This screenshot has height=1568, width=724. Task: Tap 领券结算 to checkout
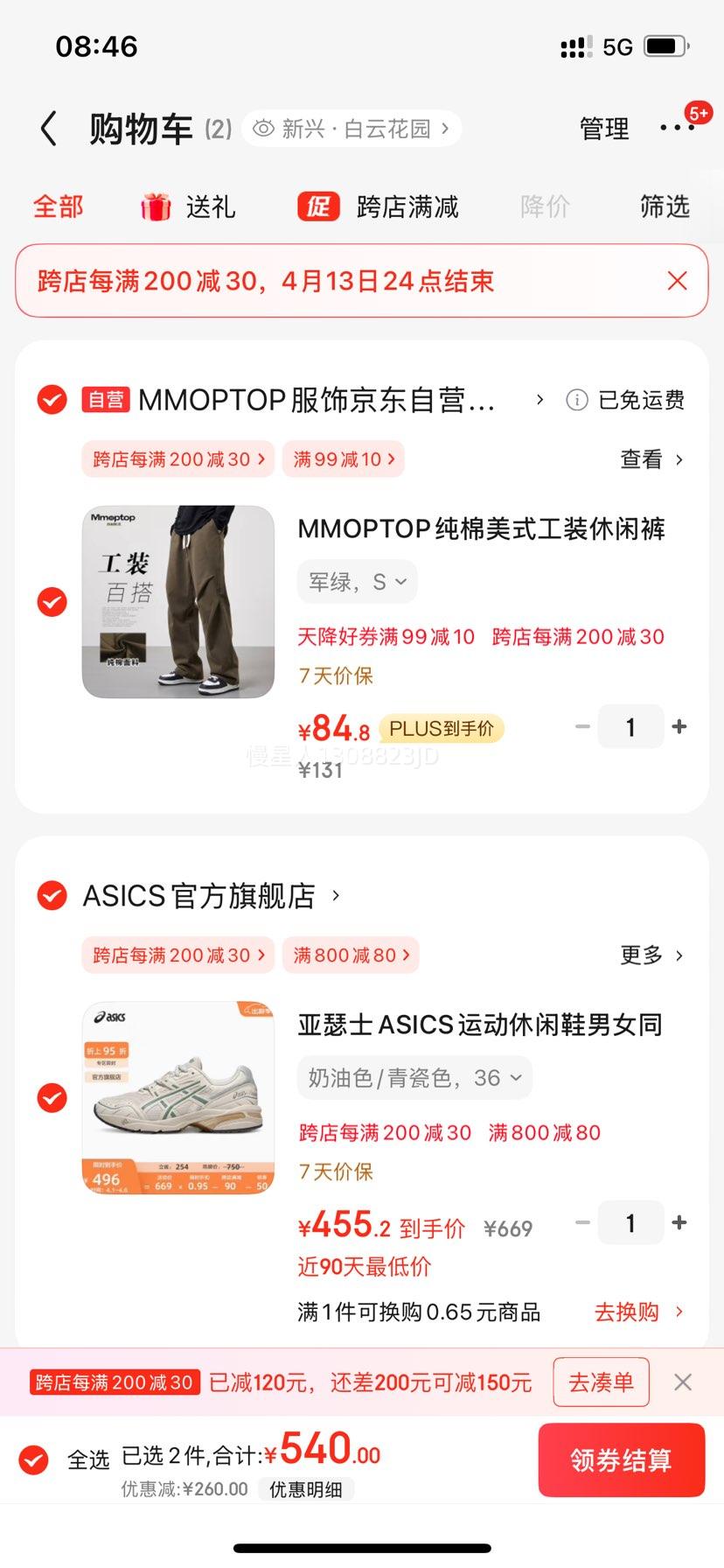point(622,1459)
